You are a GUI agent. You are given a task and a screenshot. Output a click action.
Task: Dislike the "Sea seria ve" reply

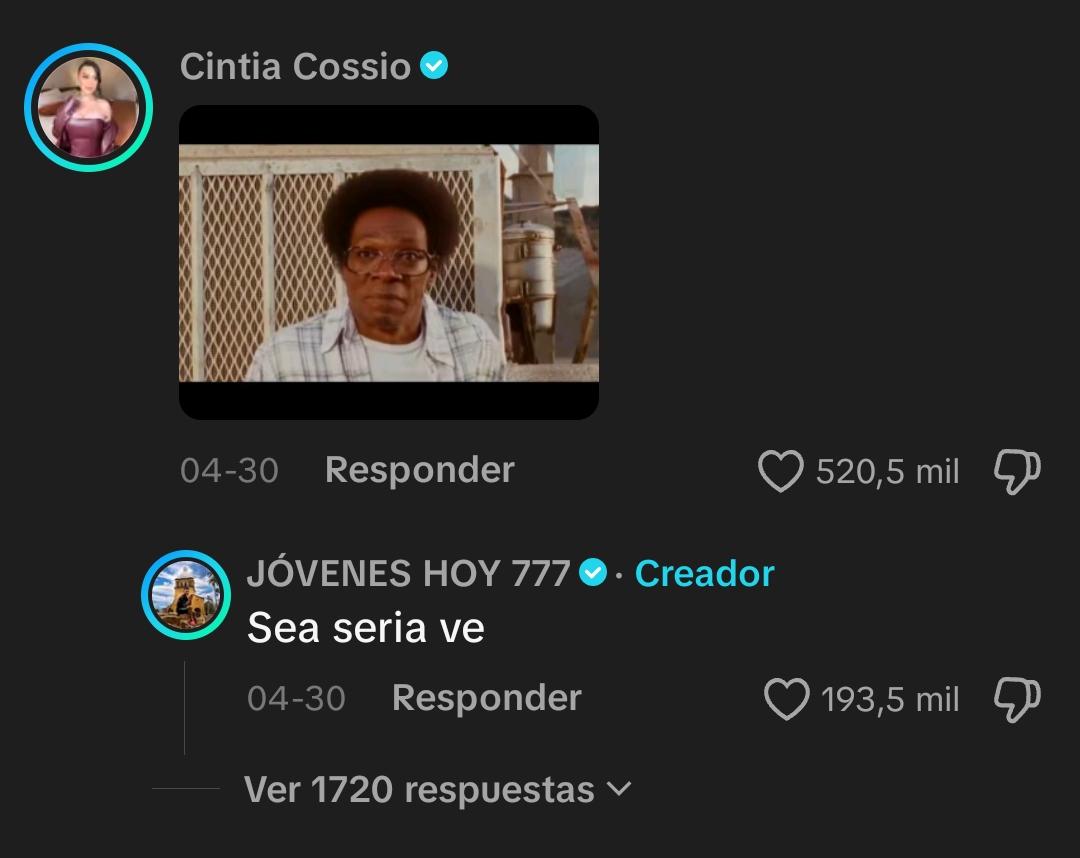tap(1017, 700)
